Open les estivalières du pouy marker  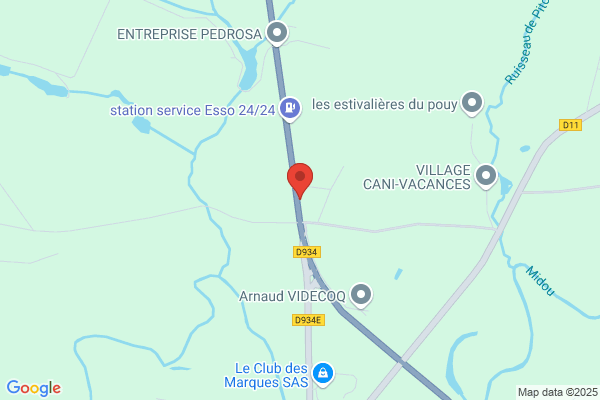pyautogui.click(x=473, y=103)
